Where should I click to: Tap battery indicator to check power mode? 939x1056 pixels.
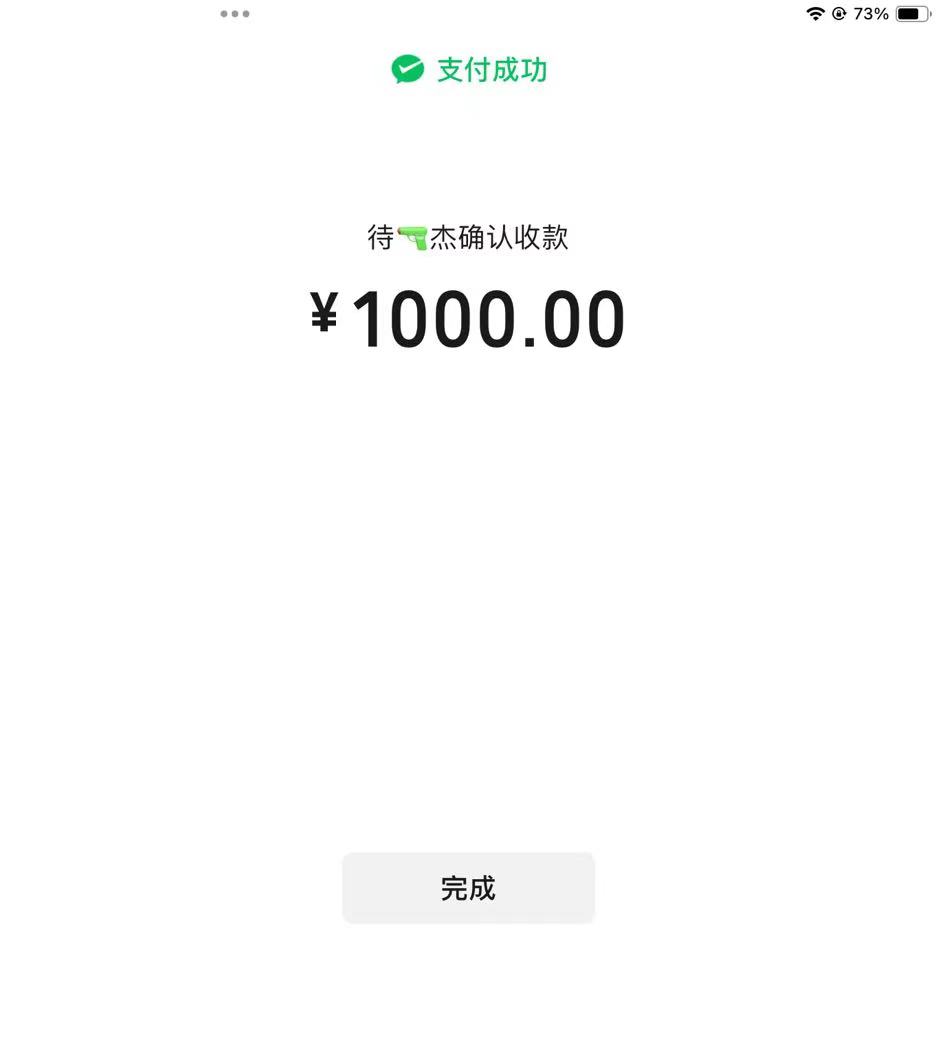click(912, 13)
